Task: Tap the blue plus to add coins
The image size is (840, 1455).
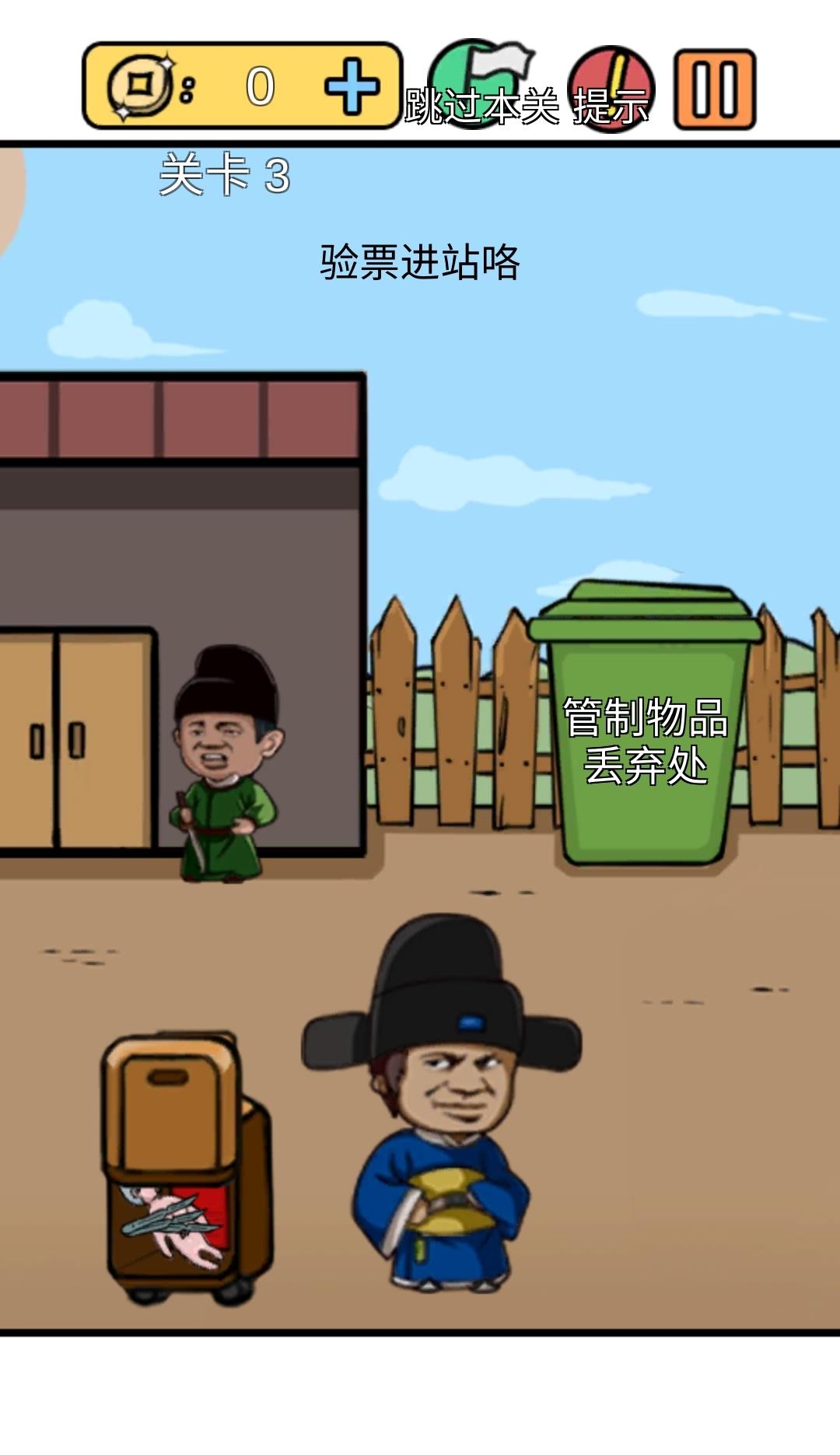Action: 352,86
